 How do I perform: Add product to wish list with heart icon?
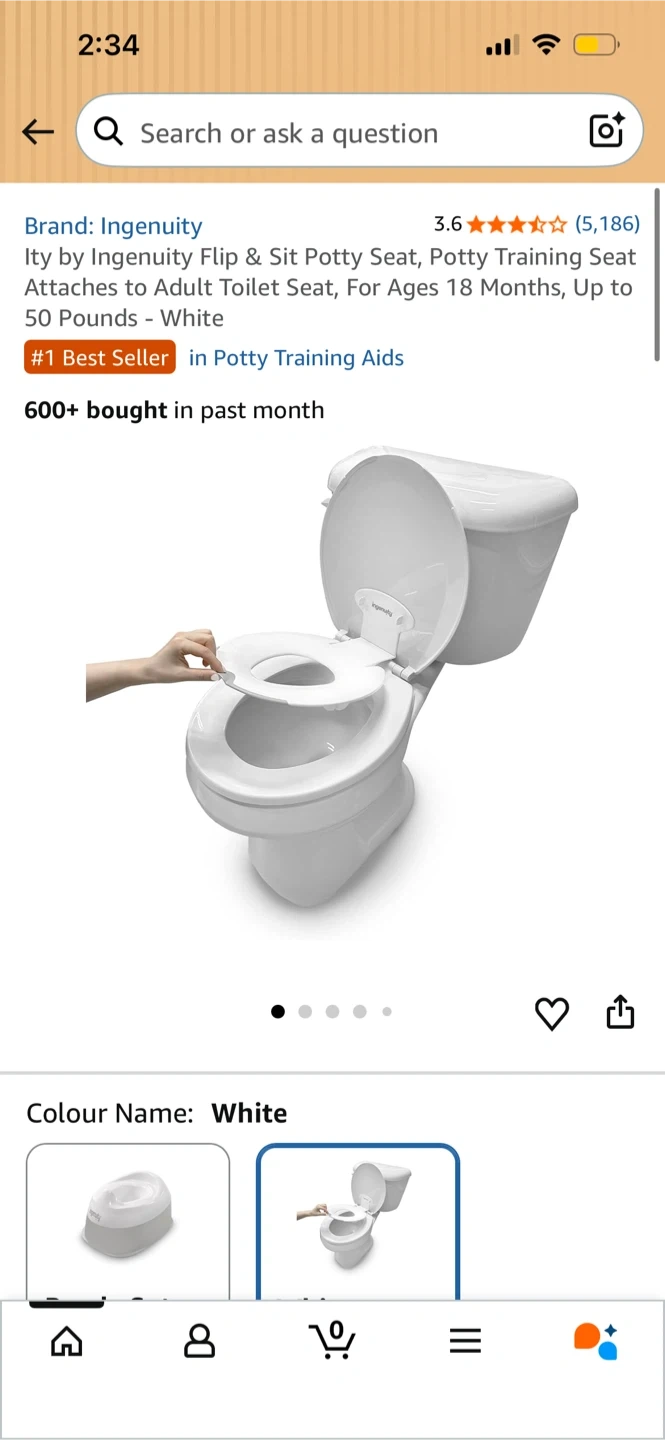(552, 1013)
